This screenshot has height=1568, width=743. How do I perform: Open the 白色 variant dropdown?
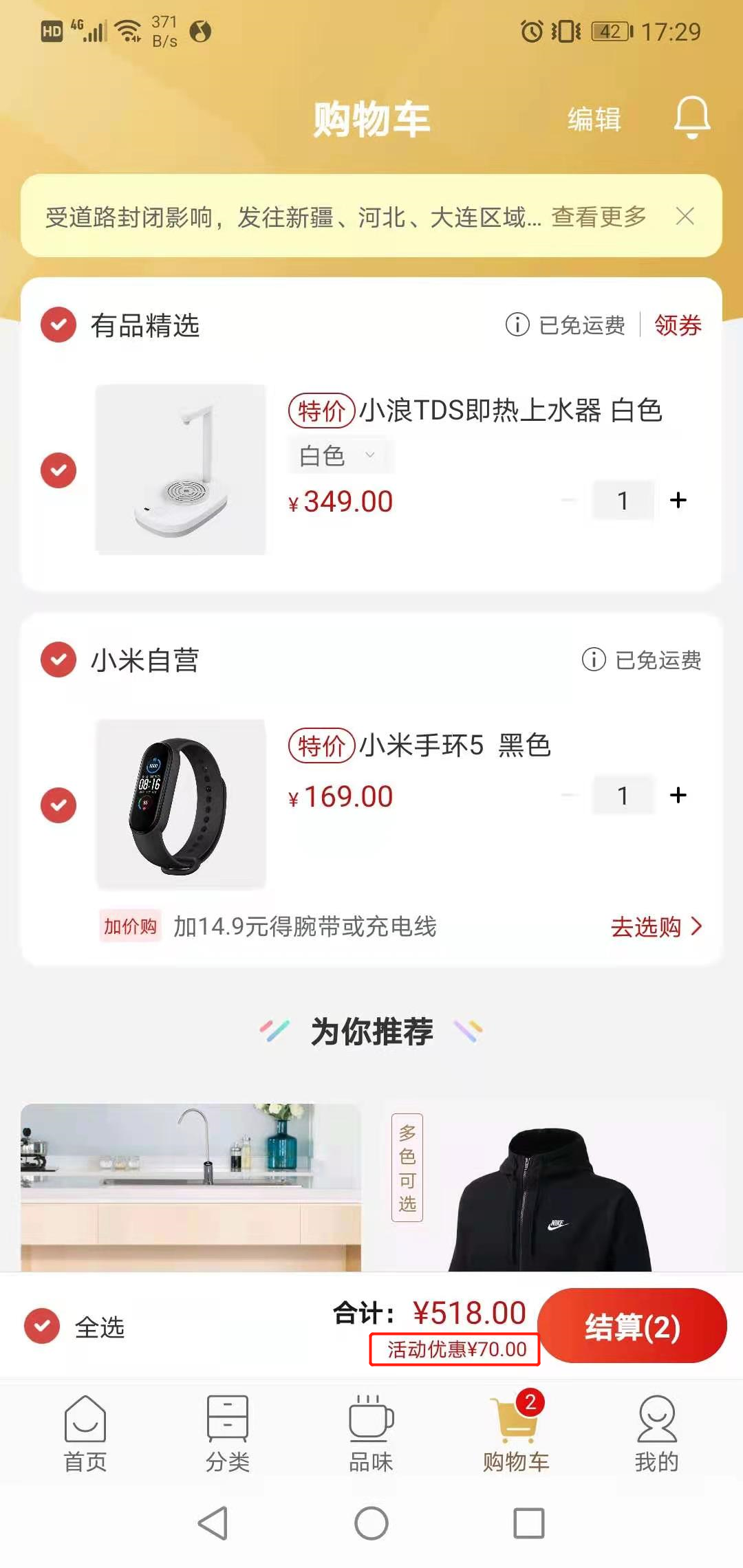341,455
